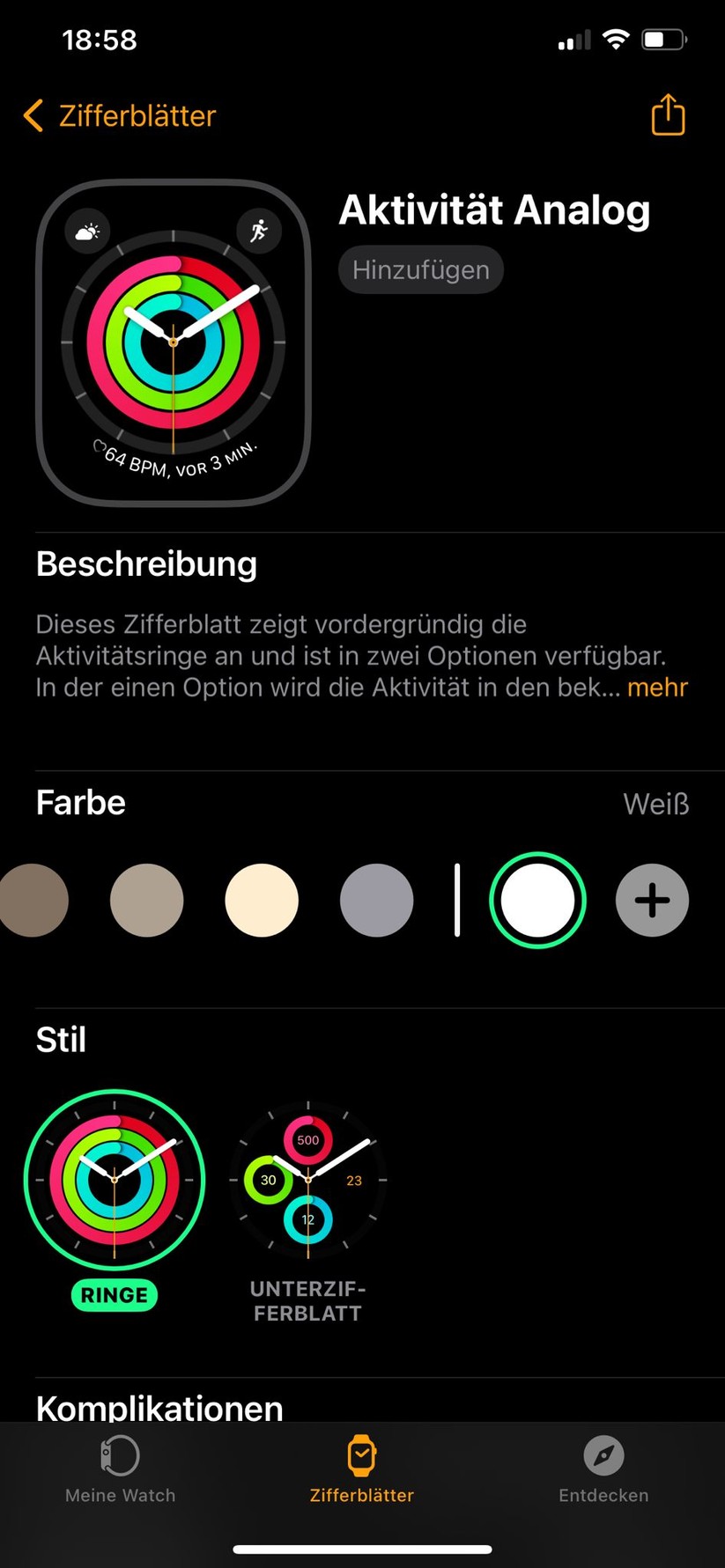Open the Share sheet icon
The height and width of the screenshot is (1568, 725).
point(667,115)
